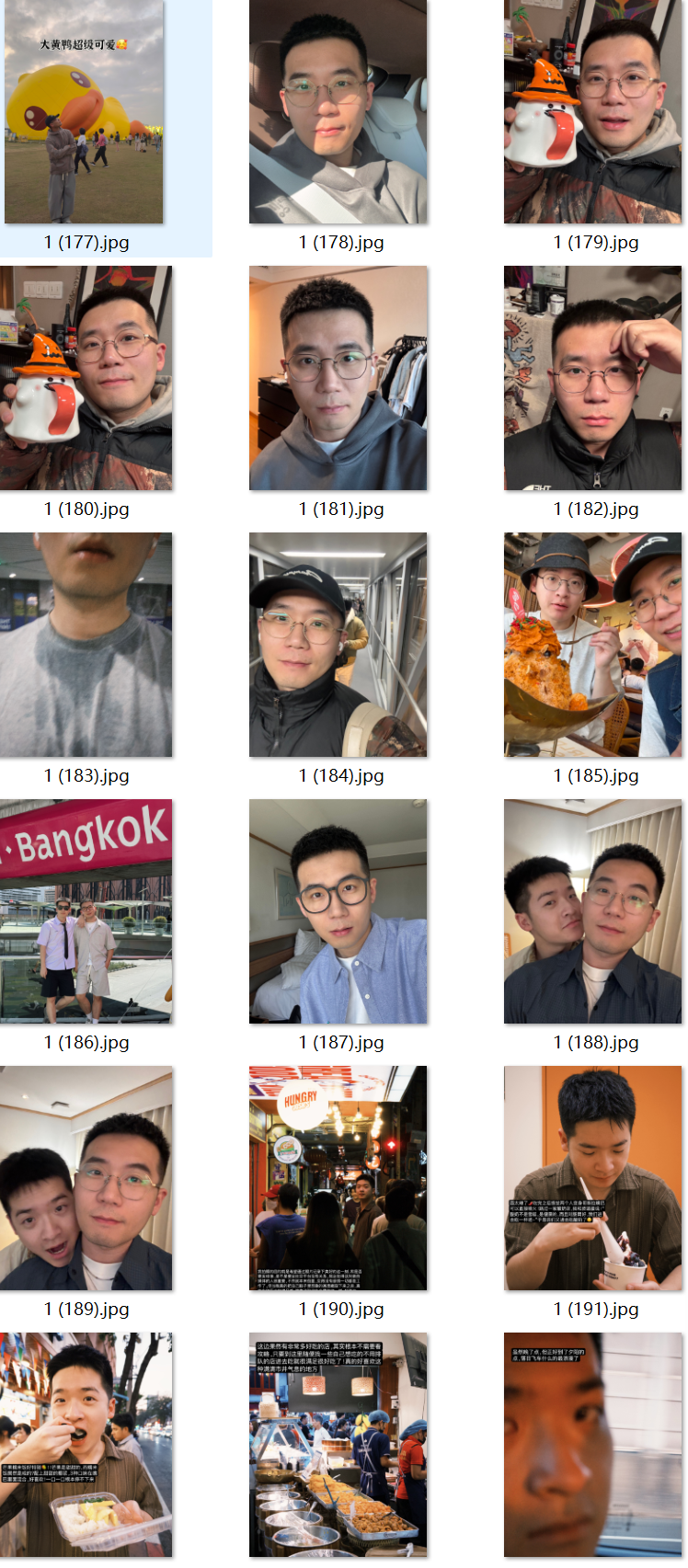Open image file 1 (177).jpg
The height and width of the screenshot is (1568, 688).
coord(85,112)
